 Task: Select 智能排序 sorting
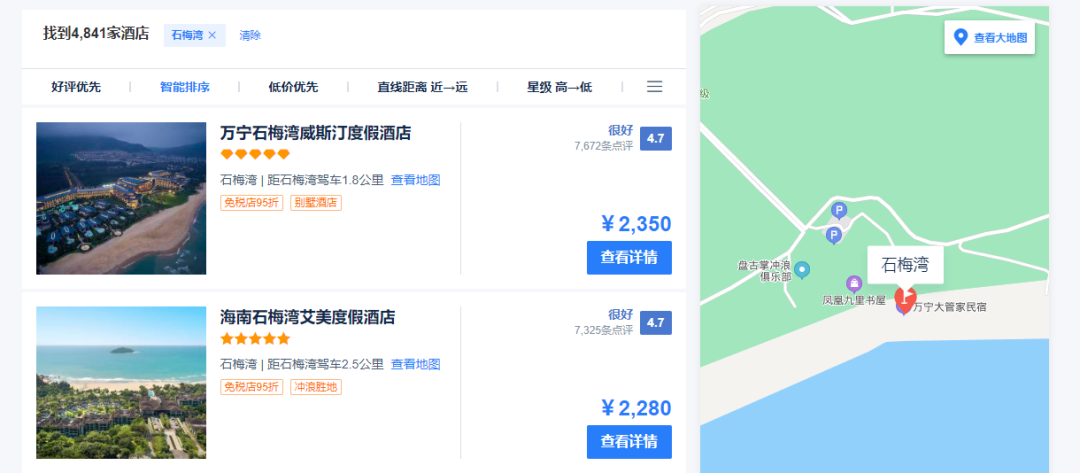tap(185, 87)
